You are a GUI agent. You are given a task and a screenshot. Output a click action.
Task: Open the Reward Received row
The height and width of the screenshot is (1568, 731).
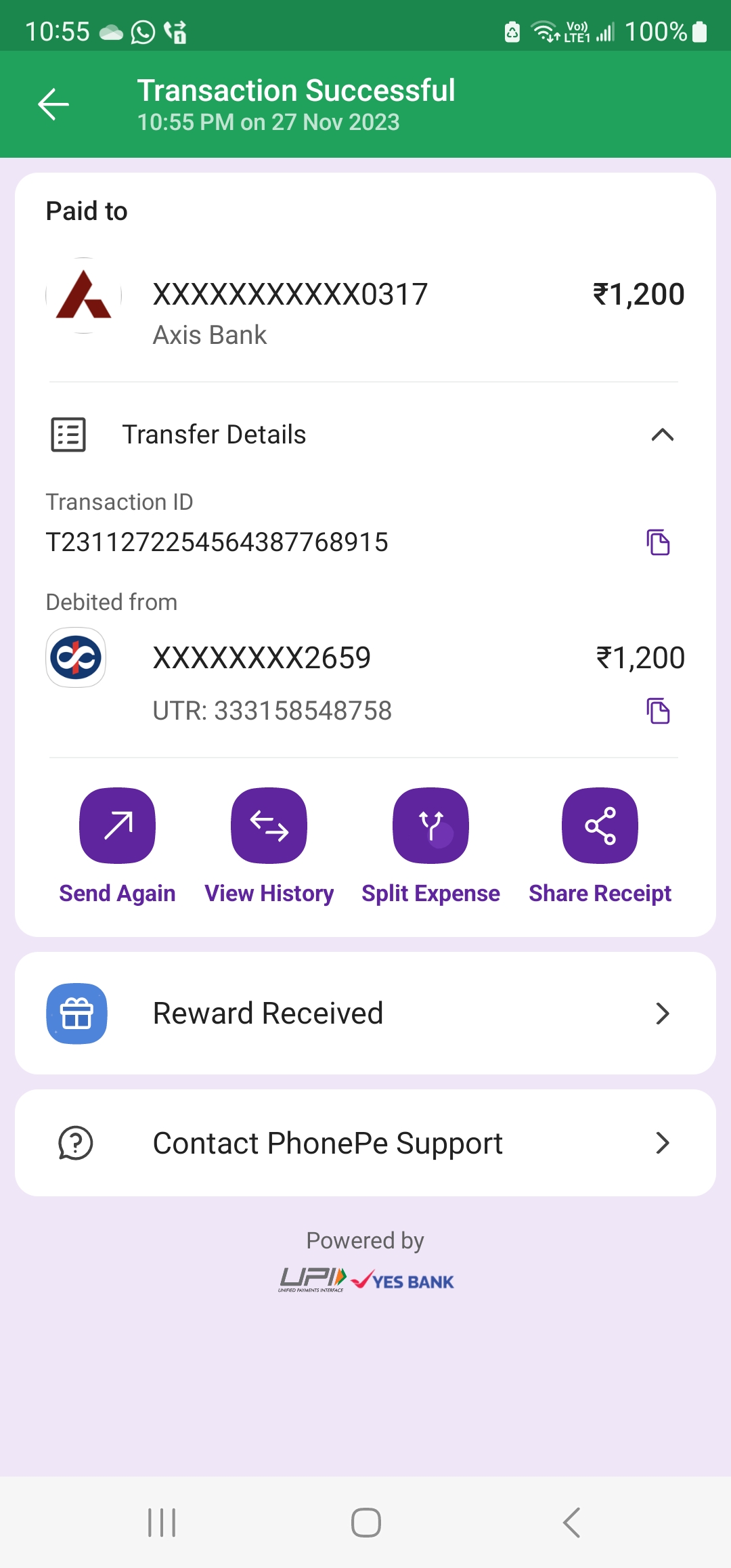[365, 1014]
